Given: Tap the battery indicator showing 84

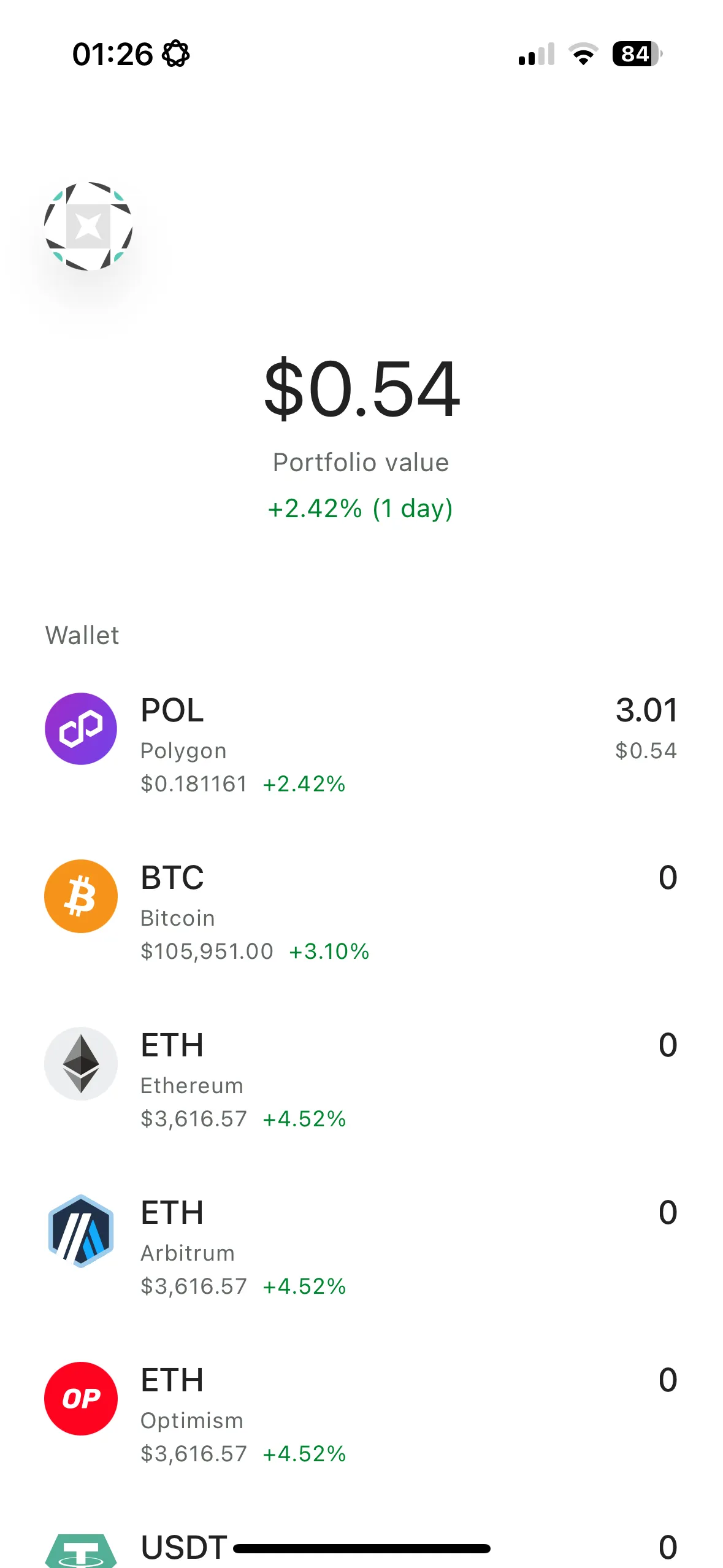Looking at the screenshot, I should click(635, 53).
